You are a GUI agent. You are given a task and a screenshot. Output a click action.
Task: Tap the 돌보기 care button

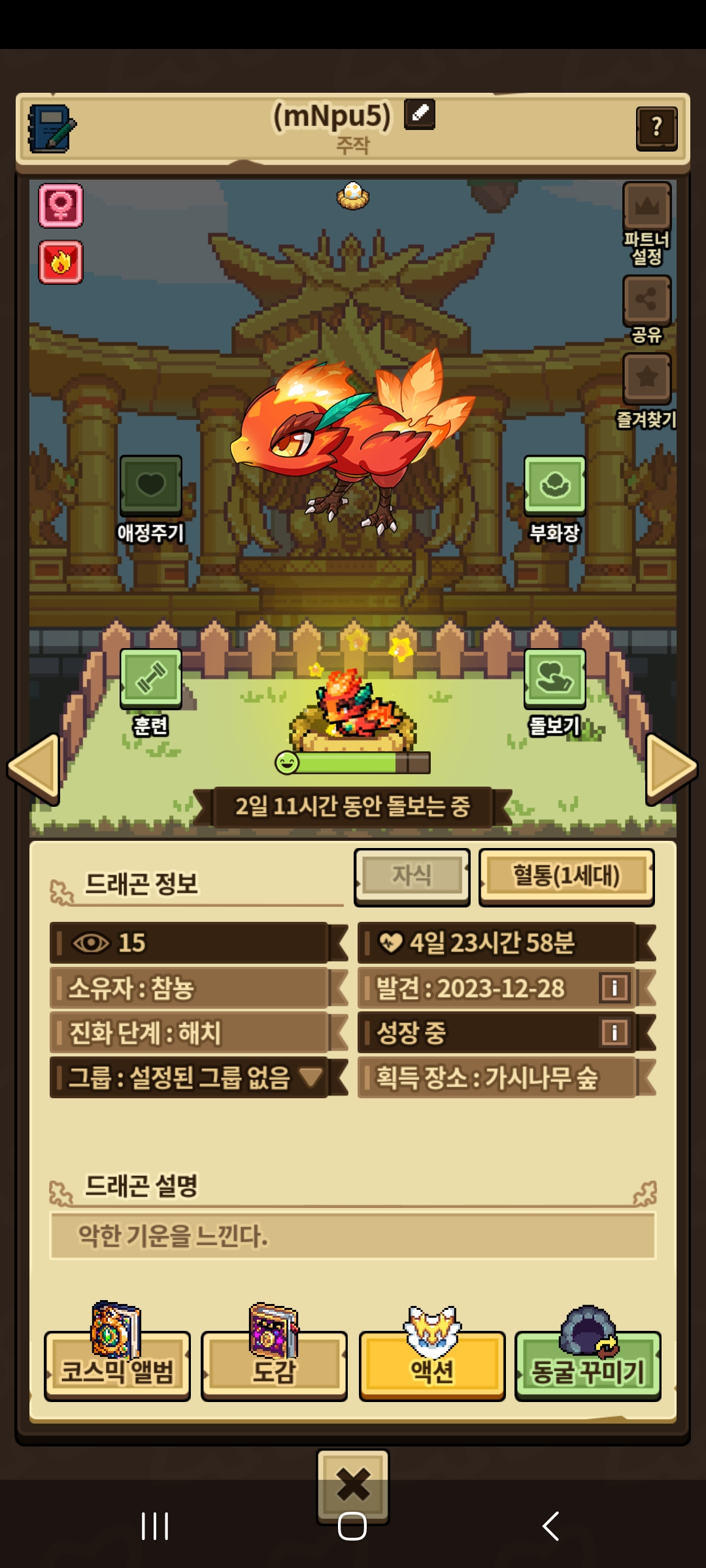pyautogui.click(x=554, y=679)
